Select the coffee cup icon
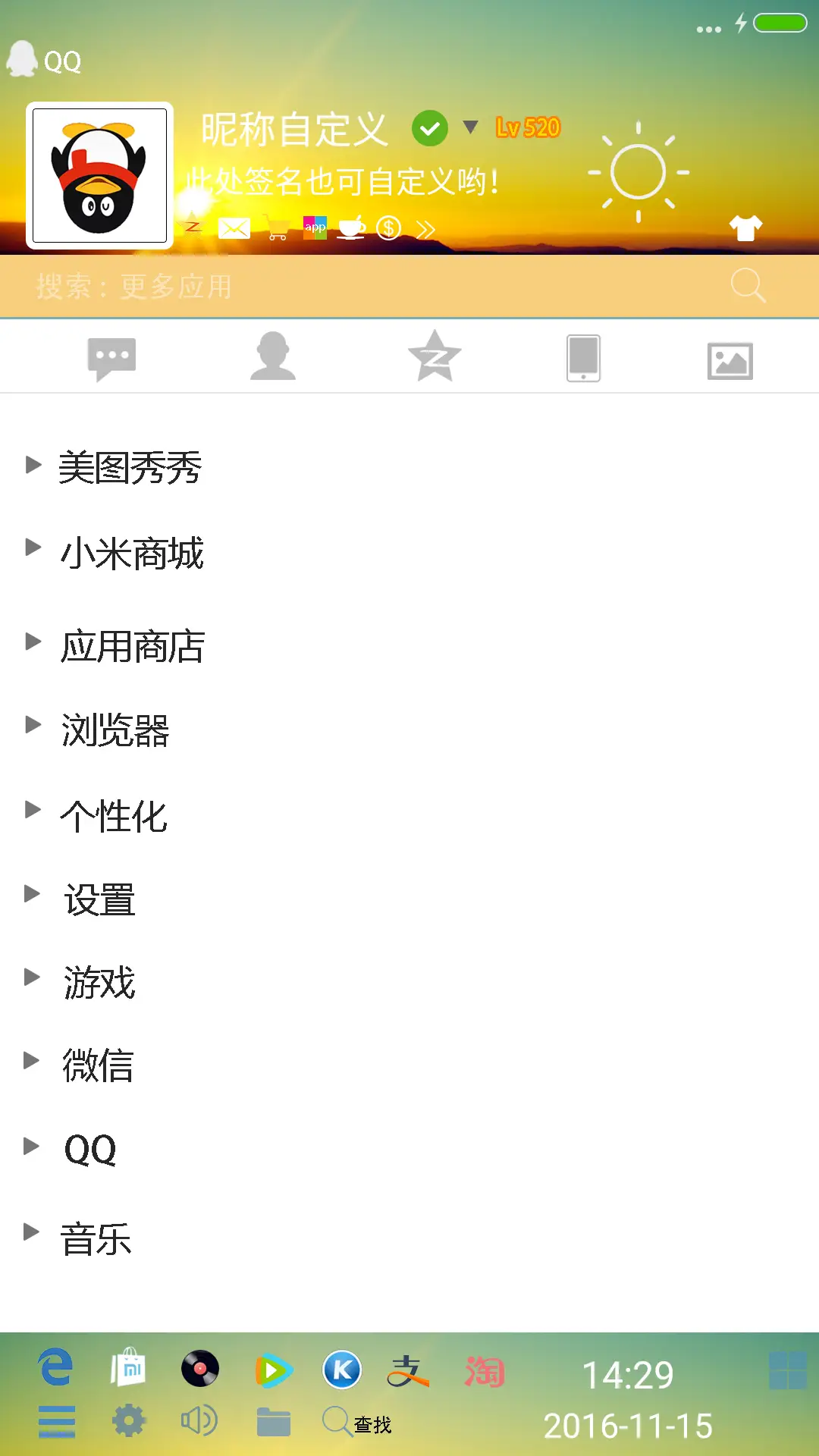This screenshot has height=1456, width=819. [x=350, y=227]
